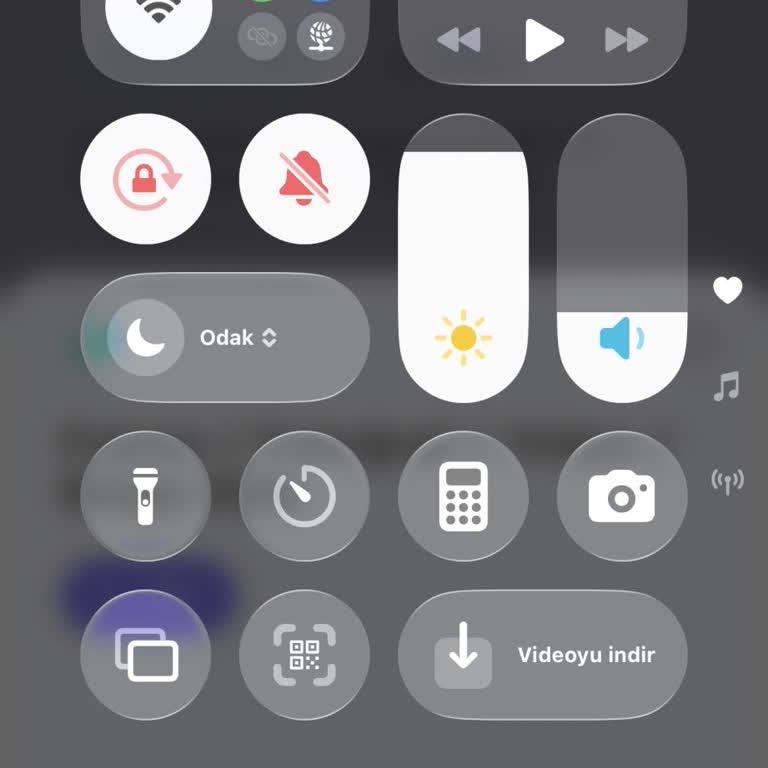Toggle the VPN globe icon
The height and width of the screenshot is (768, 768).
(321, 37)
